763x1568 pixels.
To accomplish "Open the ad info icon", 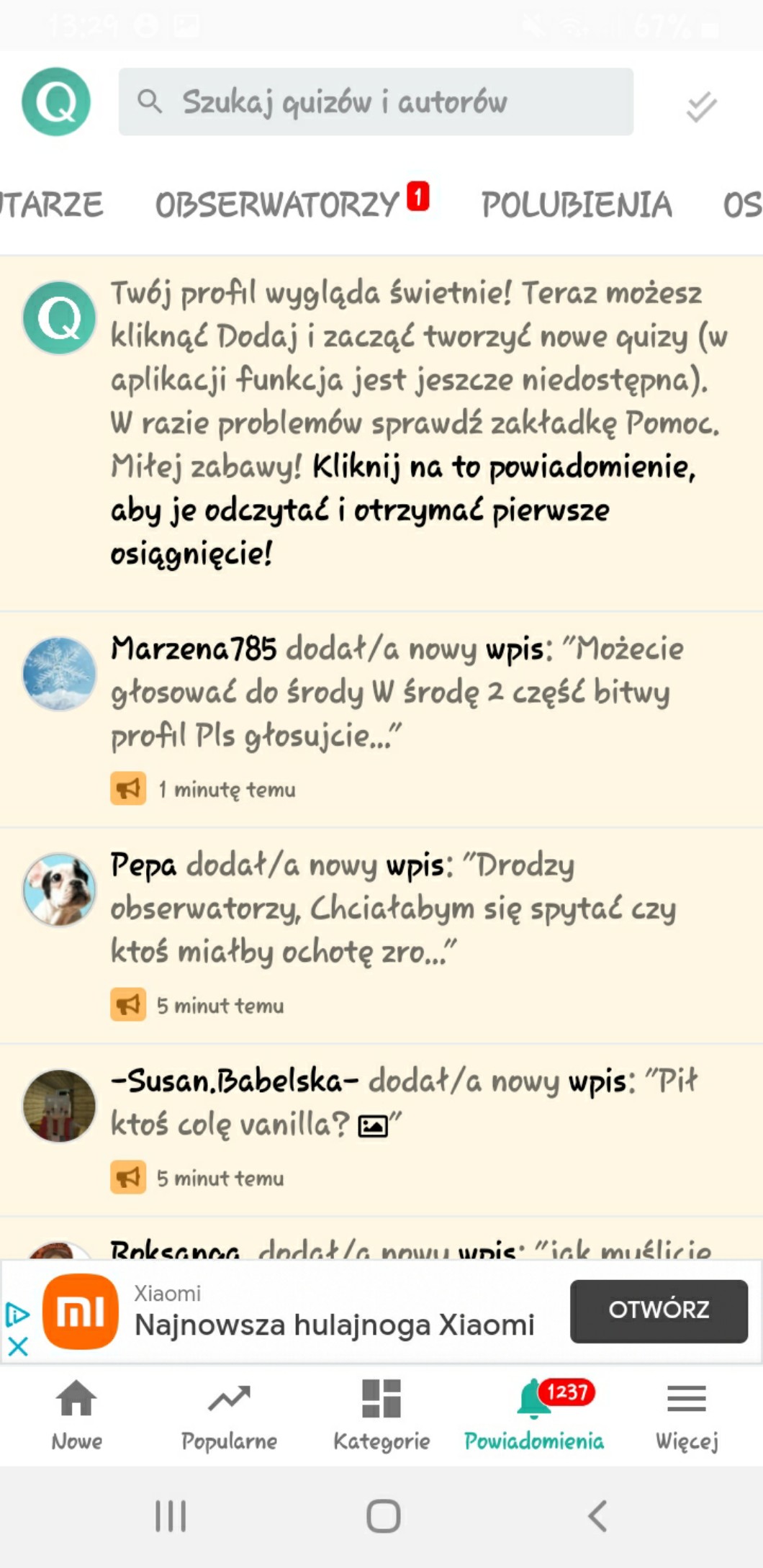I will click(x=17, y=1315).
